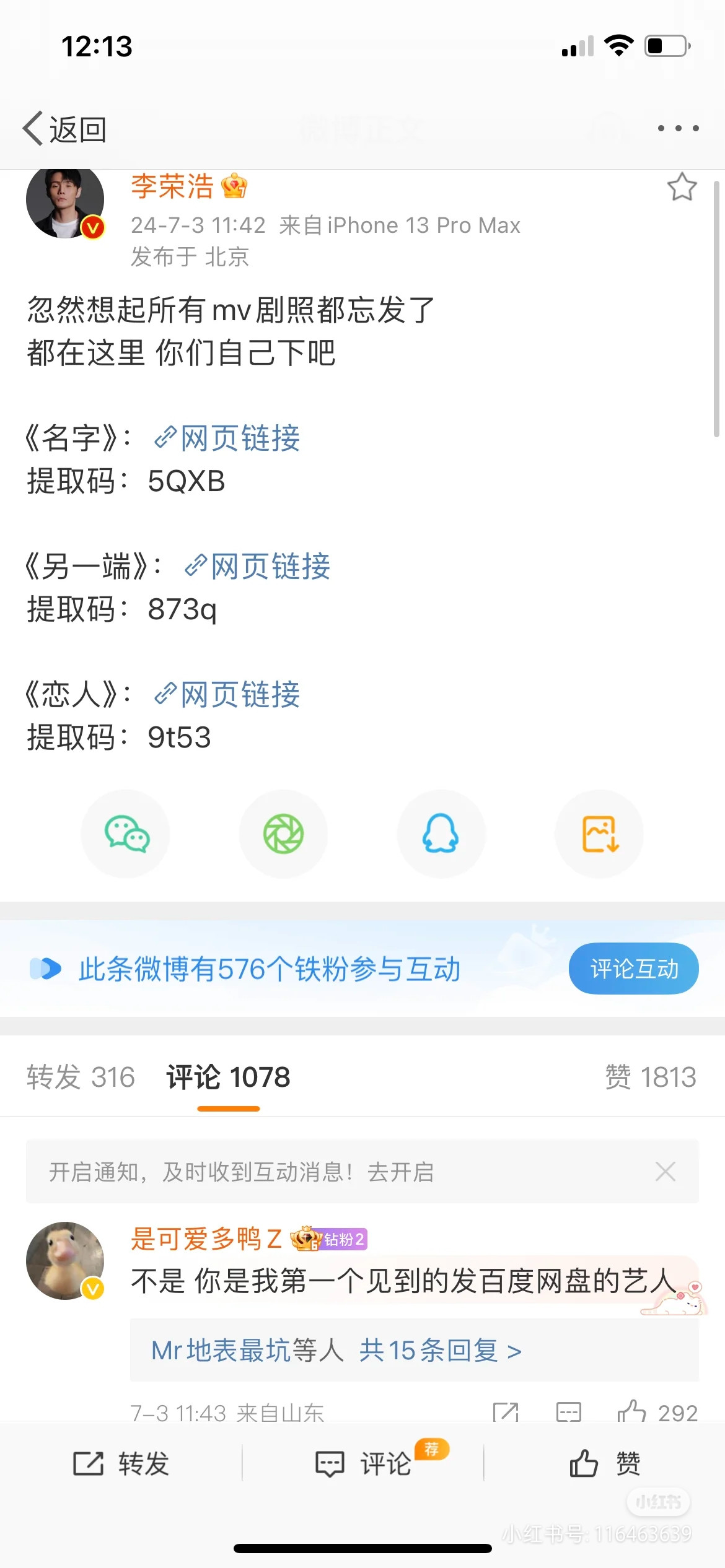
Task: Open the three-dot overflow menu
Action: pos(678,129)
